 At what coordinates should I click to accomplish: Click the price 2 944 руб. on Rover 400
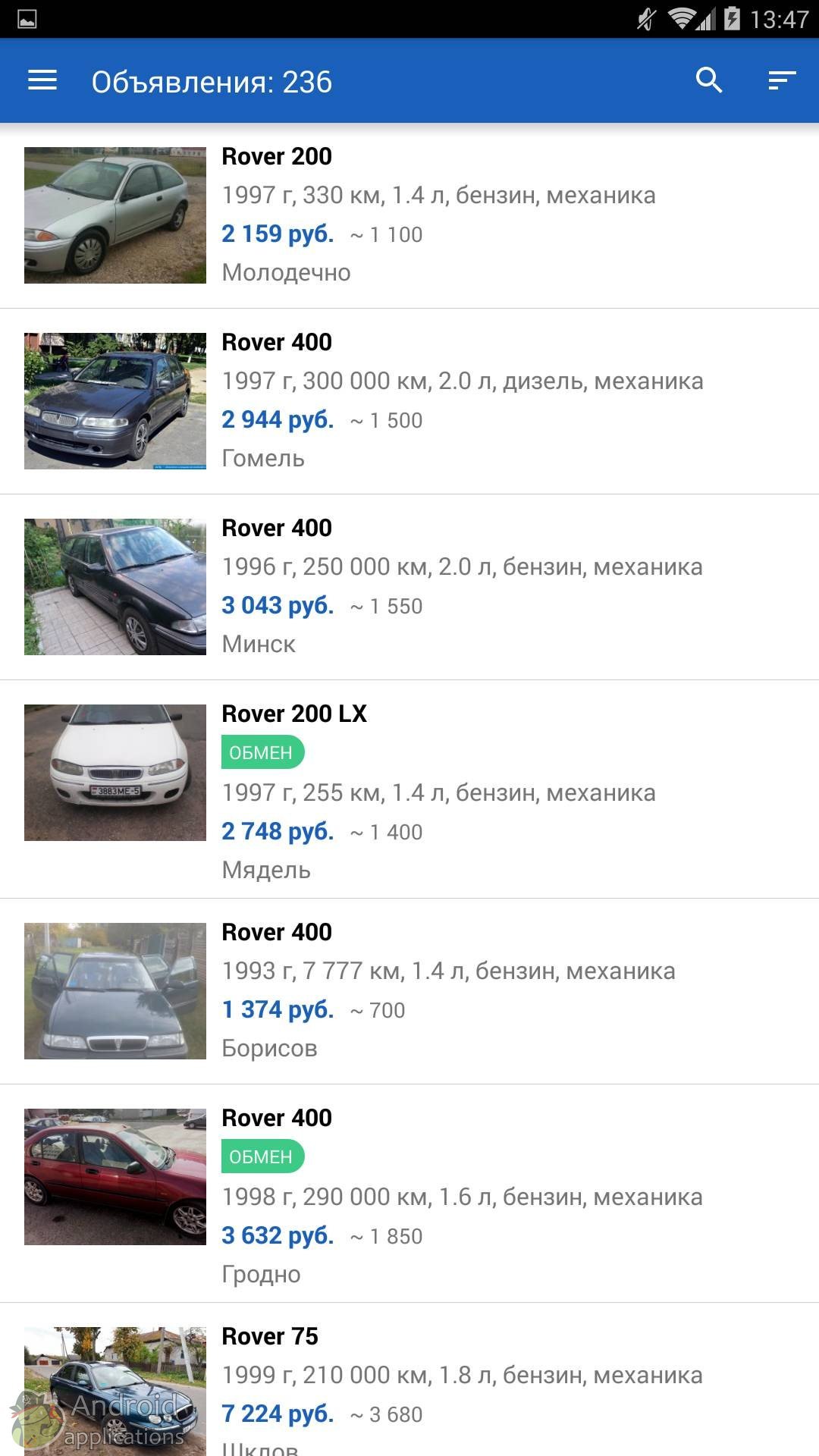point(278,419)
